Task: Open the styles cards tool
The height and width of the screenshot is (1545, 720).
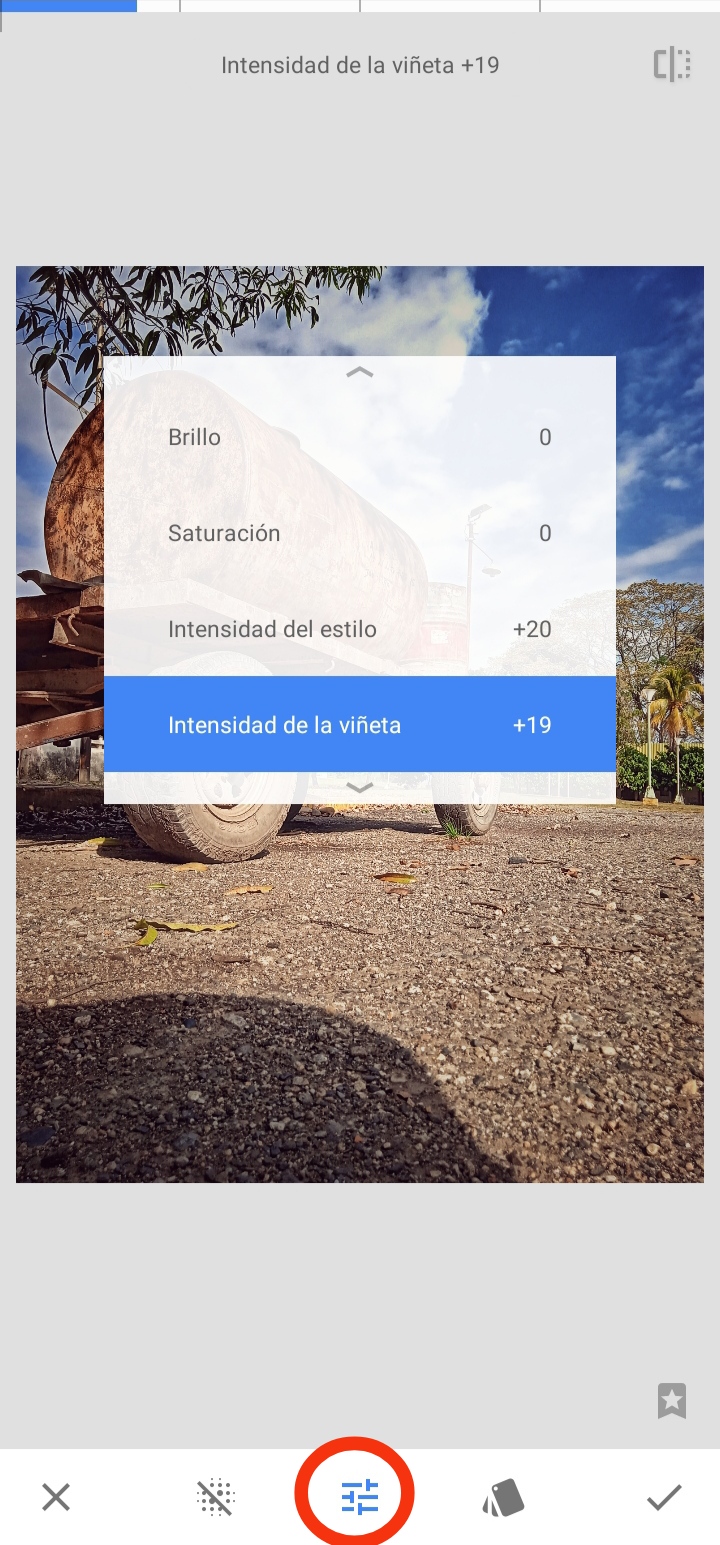Action: point(503,1498)
